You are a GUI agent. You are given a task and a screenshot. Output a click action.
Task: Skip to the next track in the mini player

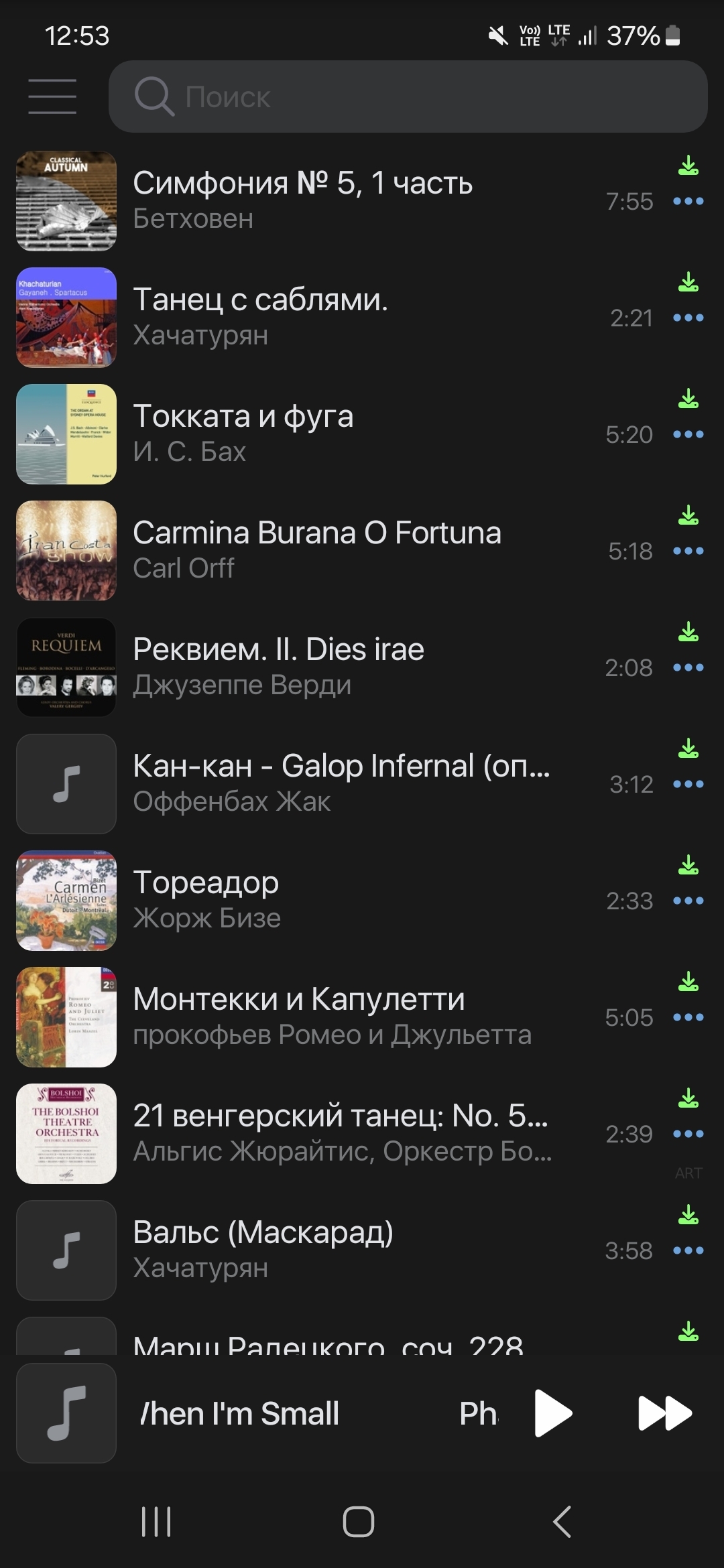[664, 1413]
